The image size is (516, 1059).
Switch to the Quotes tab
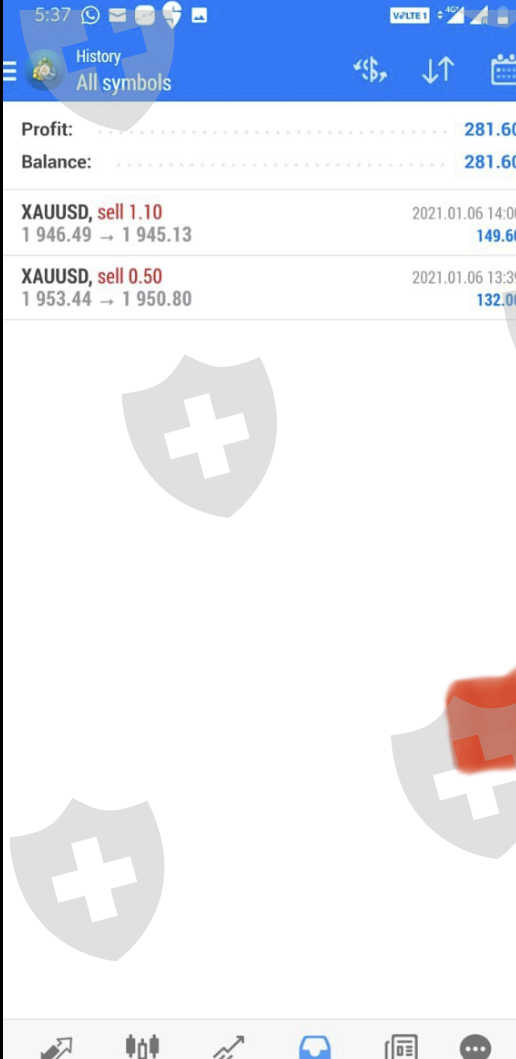click(56, 1045)
